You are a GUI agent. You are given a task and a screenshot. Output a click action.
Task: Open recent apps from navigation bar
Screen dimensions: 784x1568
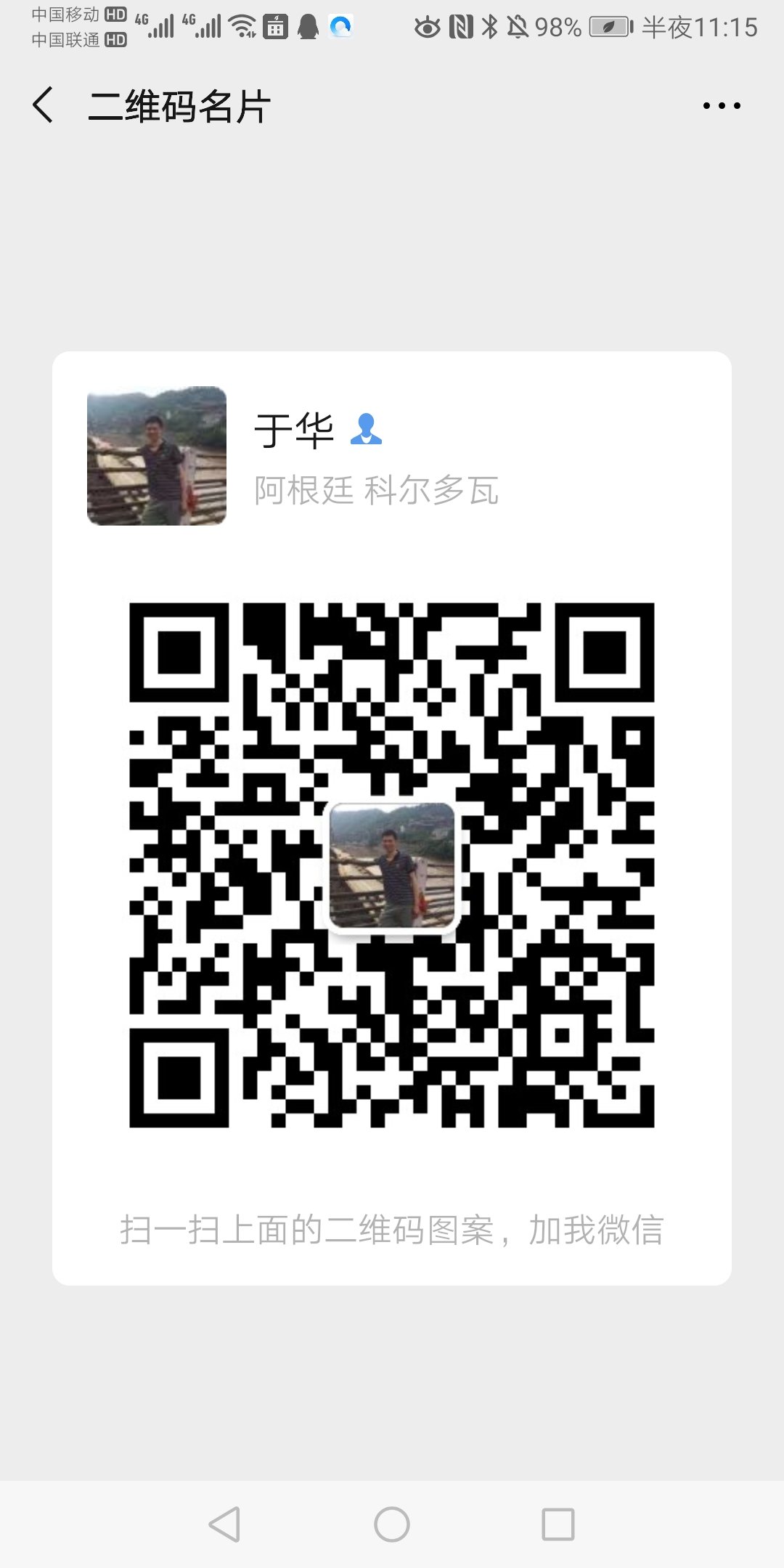pos(558,1524)
